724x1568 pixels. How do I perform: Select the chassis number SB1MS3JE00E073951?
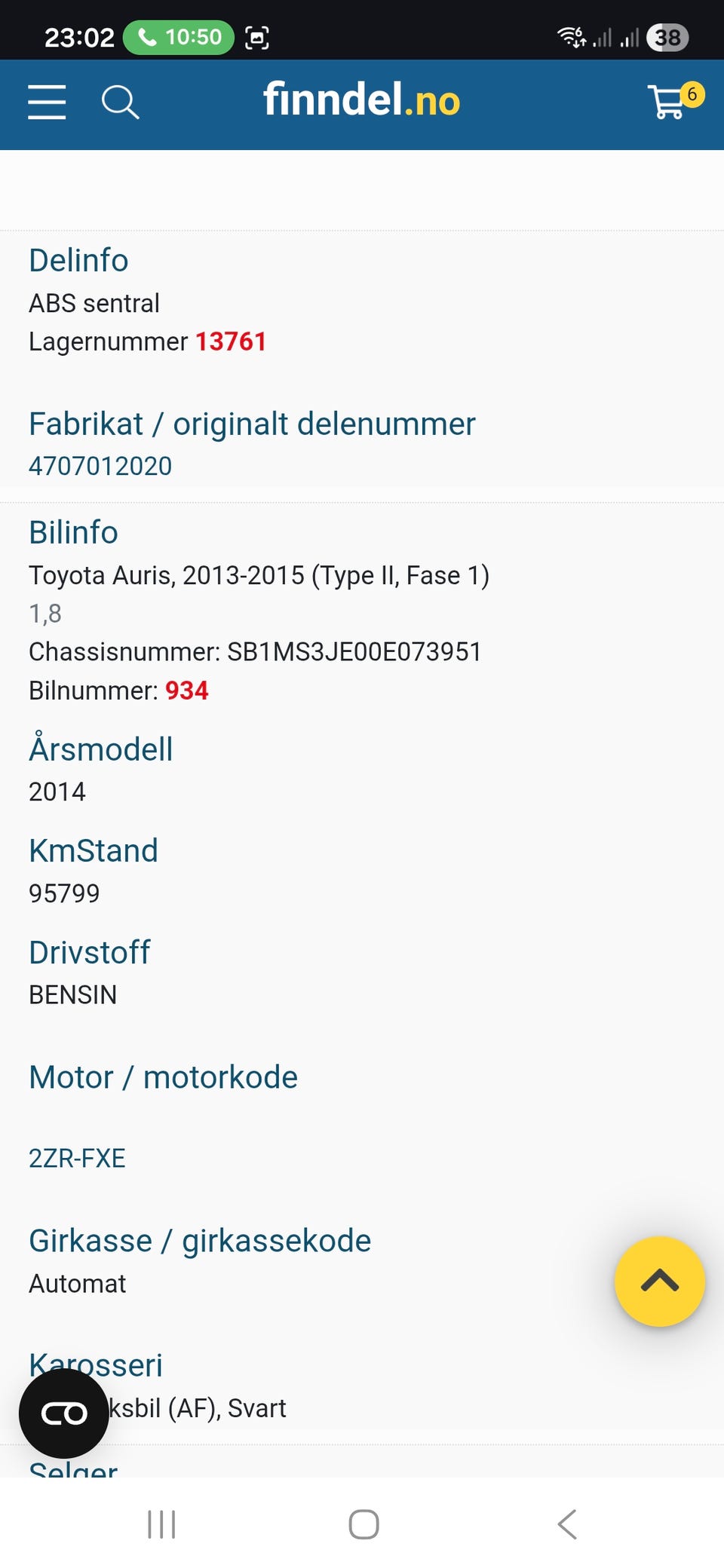click(354, 651)
